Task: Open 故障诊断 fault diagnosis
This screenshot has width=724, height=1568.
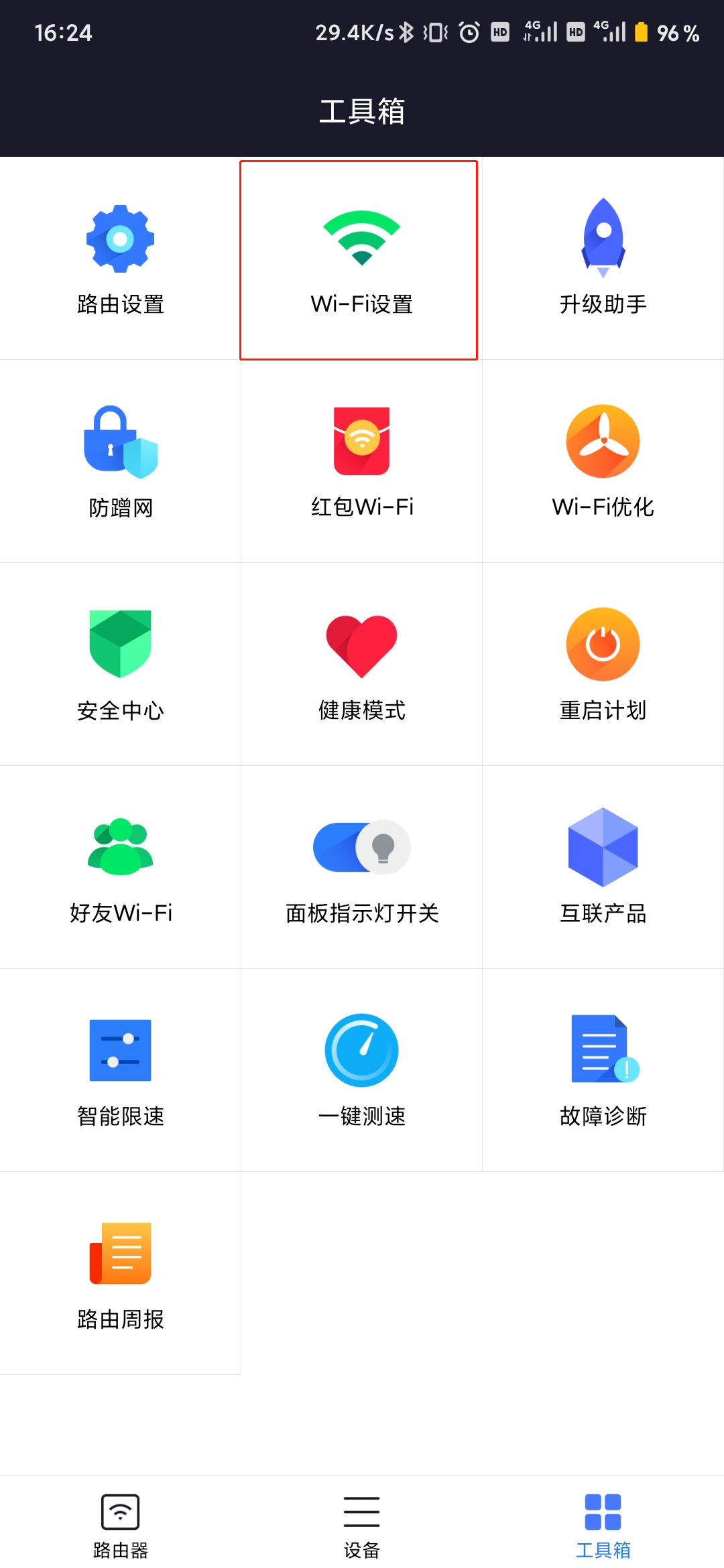Action: (602, 1072)
